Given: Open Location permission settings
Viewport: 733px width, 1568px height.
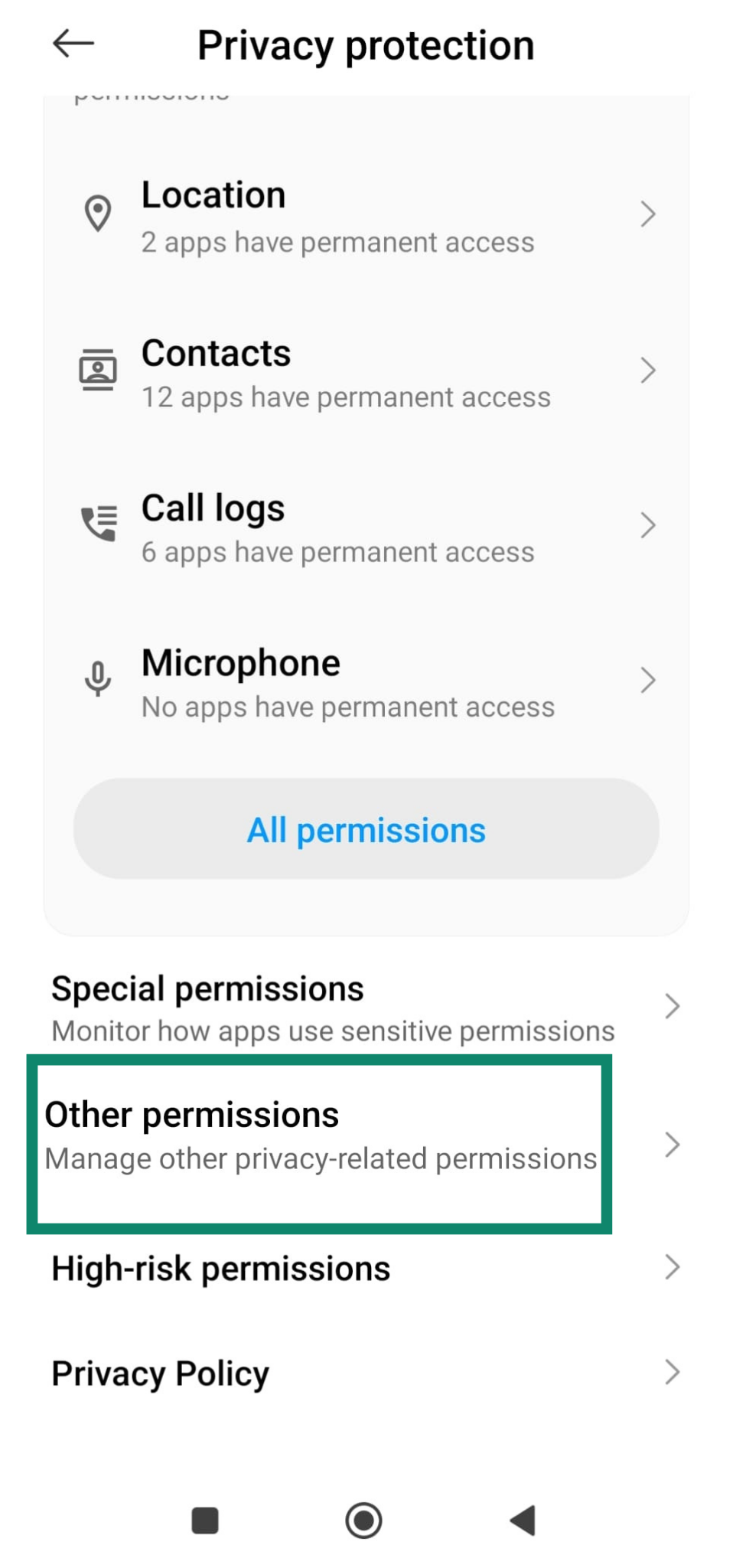Looking at the screenshot, I should point(366,216).
